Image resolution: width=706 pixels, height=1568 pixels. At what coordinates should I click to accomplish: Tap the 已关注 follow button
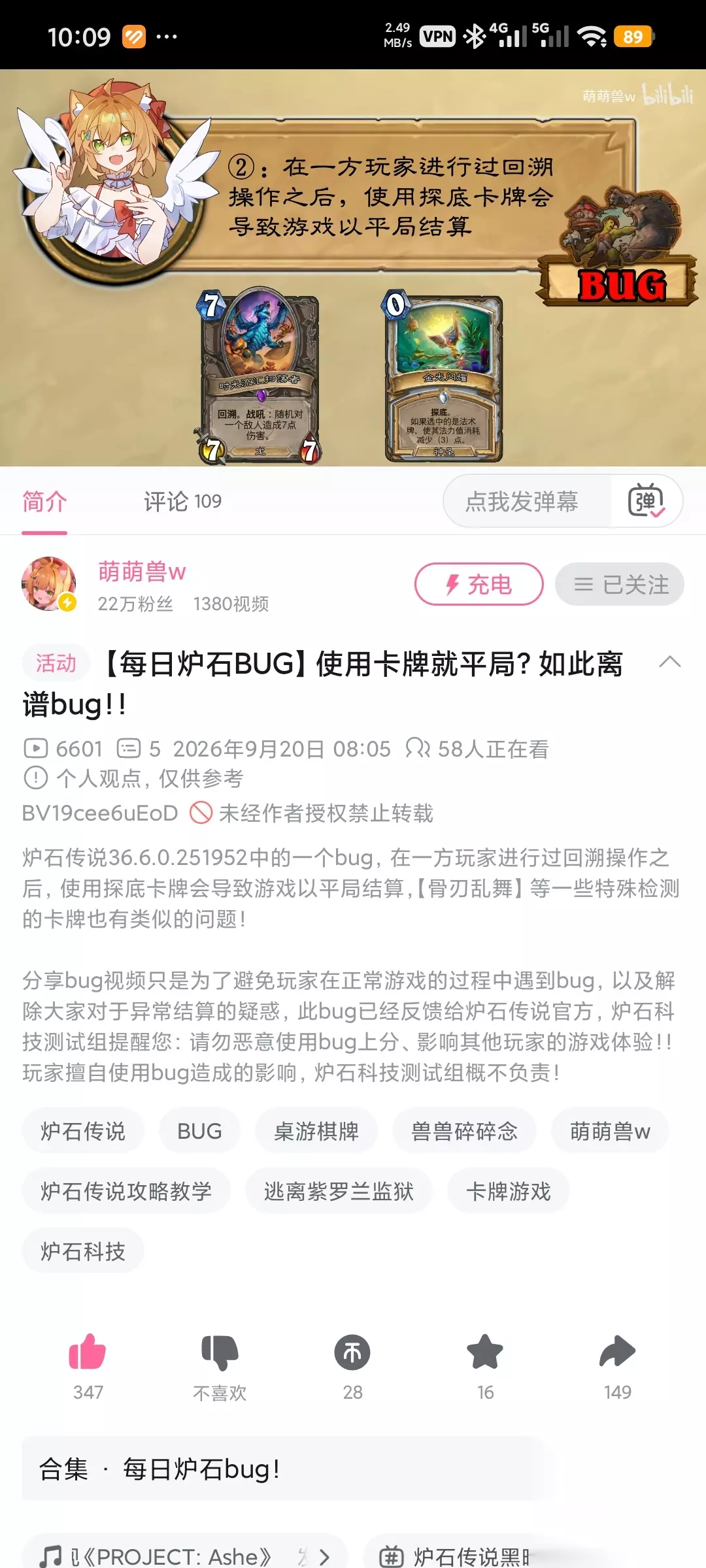click(620, 584)
